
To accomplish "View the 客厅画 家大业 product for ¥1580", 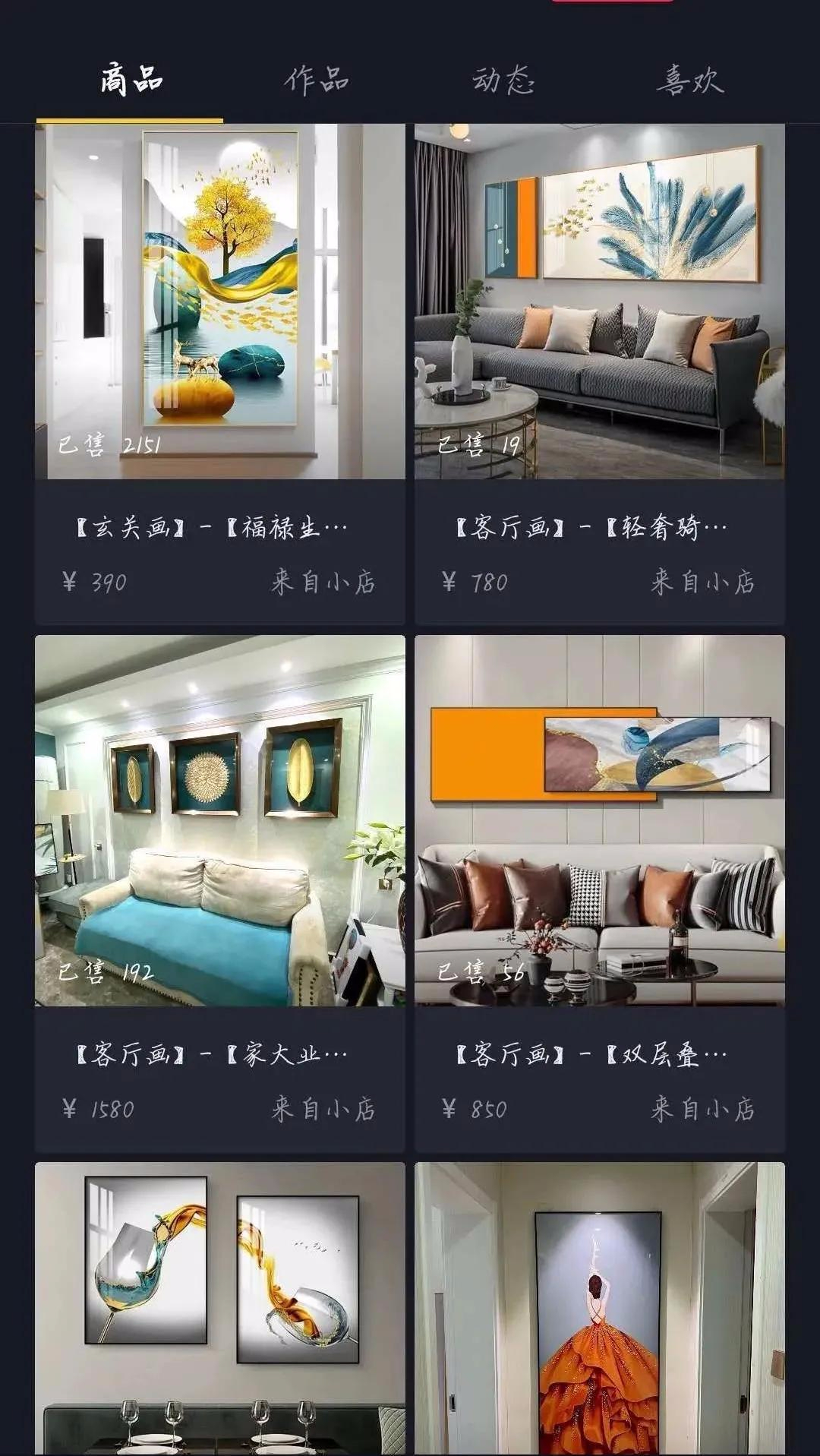I will [x=220, y=820].
